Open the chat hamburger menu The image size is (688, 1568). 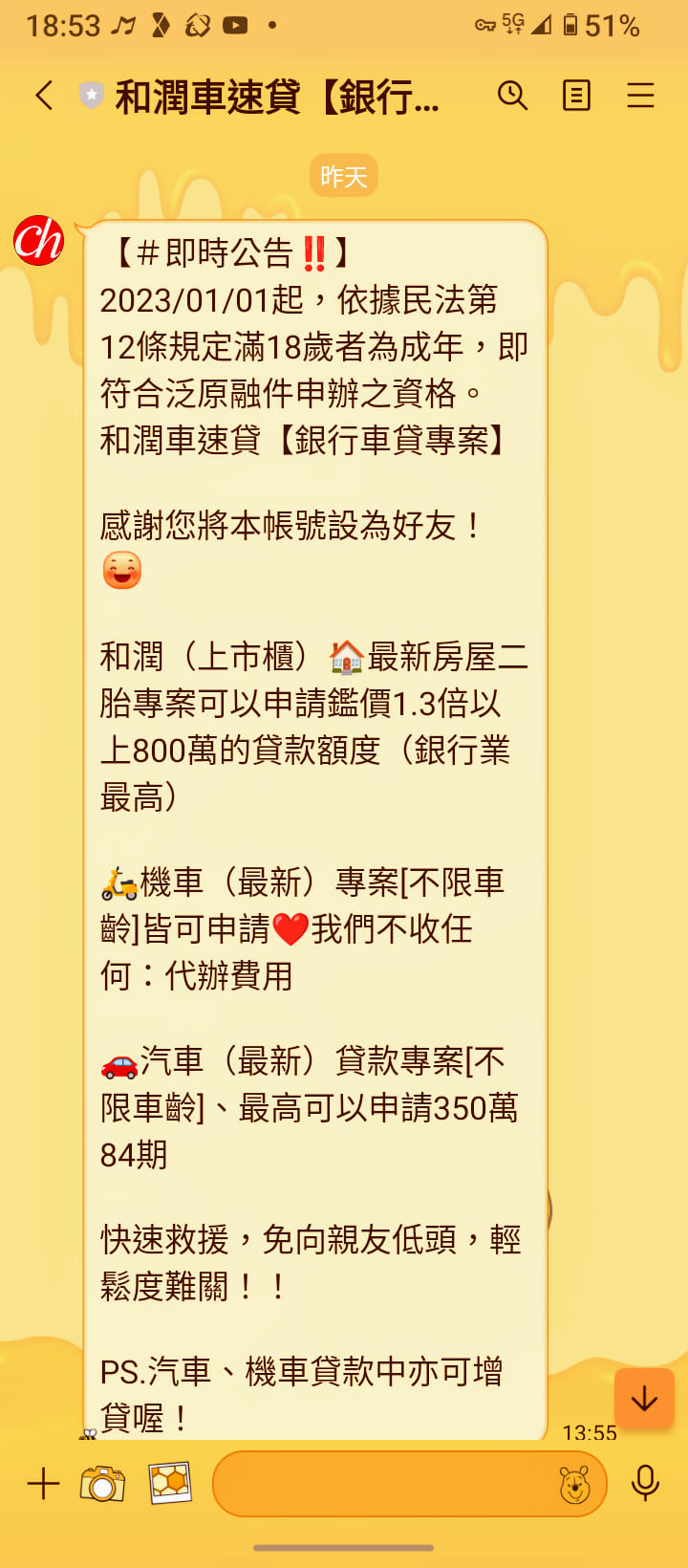pos(640,96)
